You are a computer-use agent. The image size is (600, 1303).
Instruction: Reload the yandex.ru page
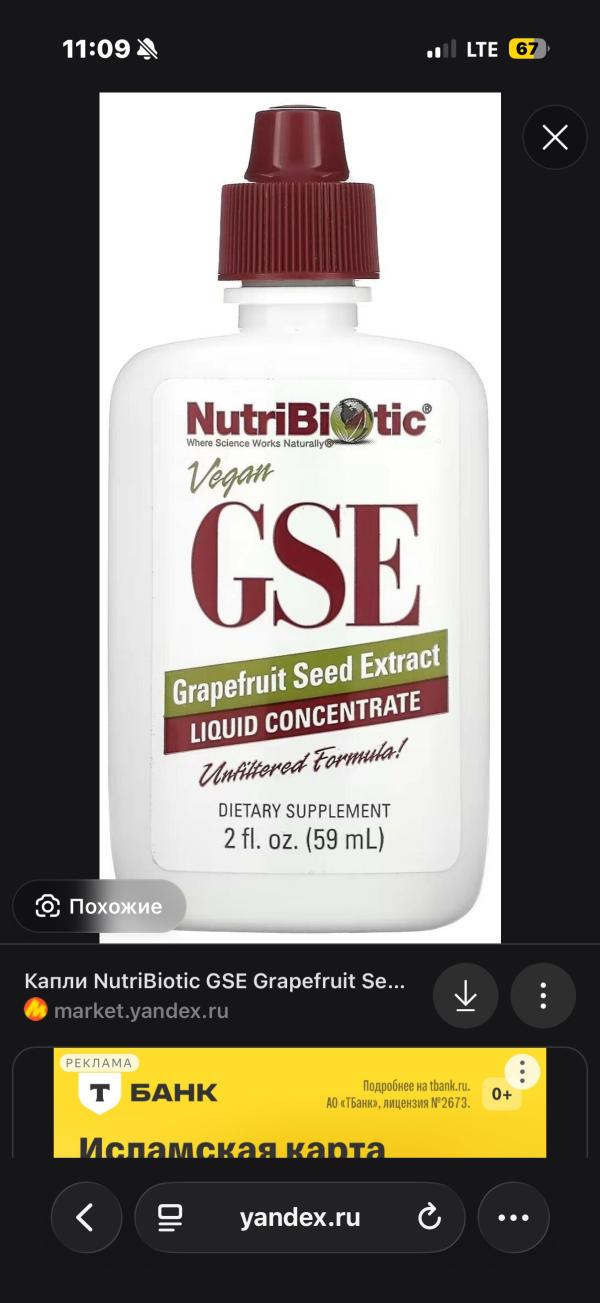pyautogui.click(x=429, y=1217)
